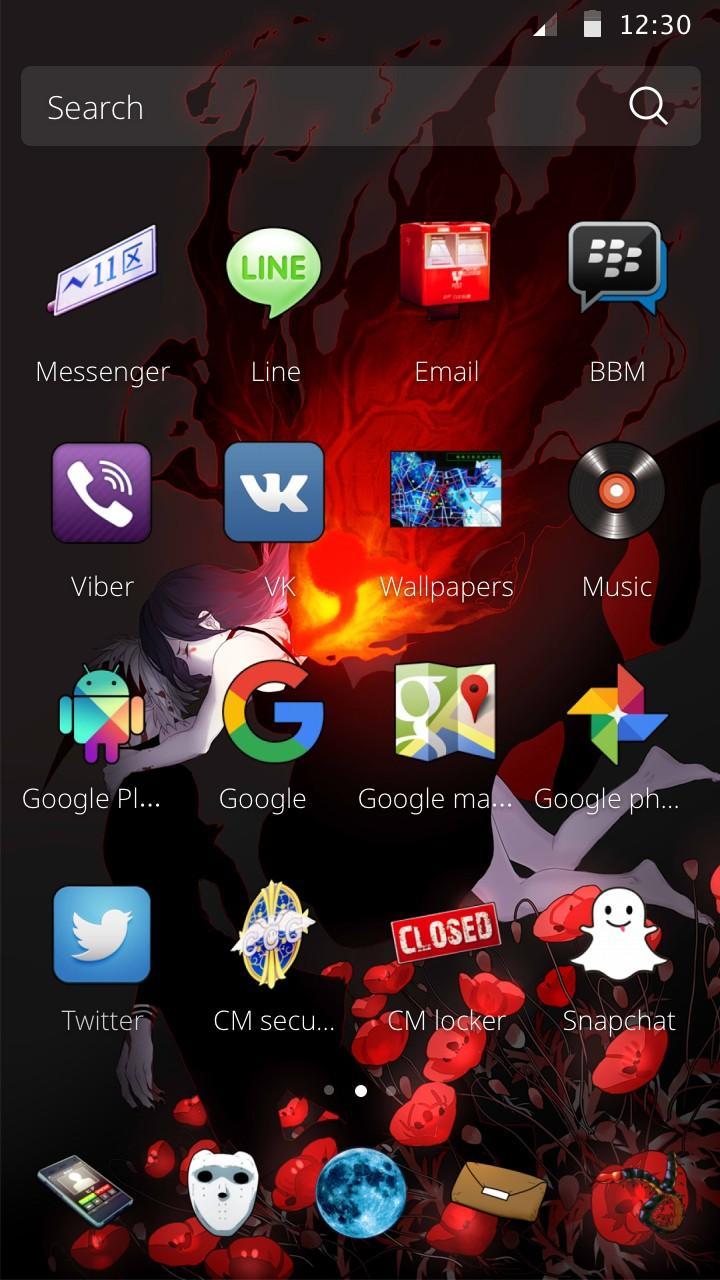The width and height of the screenshot is (720, 1280).
Task: Open the envelope messages icon in dock
Action: point(498,1190)
